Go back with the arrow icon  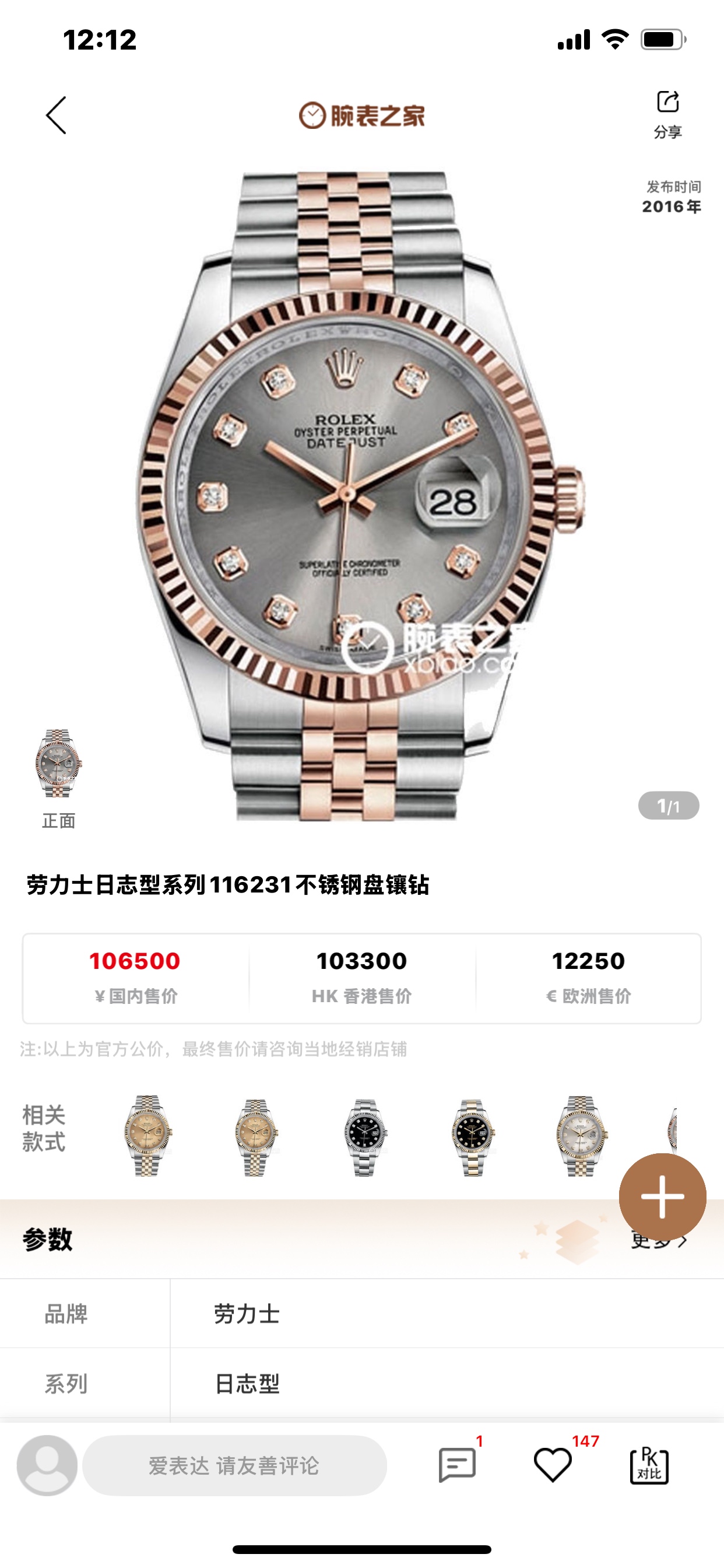click(56, 115)
